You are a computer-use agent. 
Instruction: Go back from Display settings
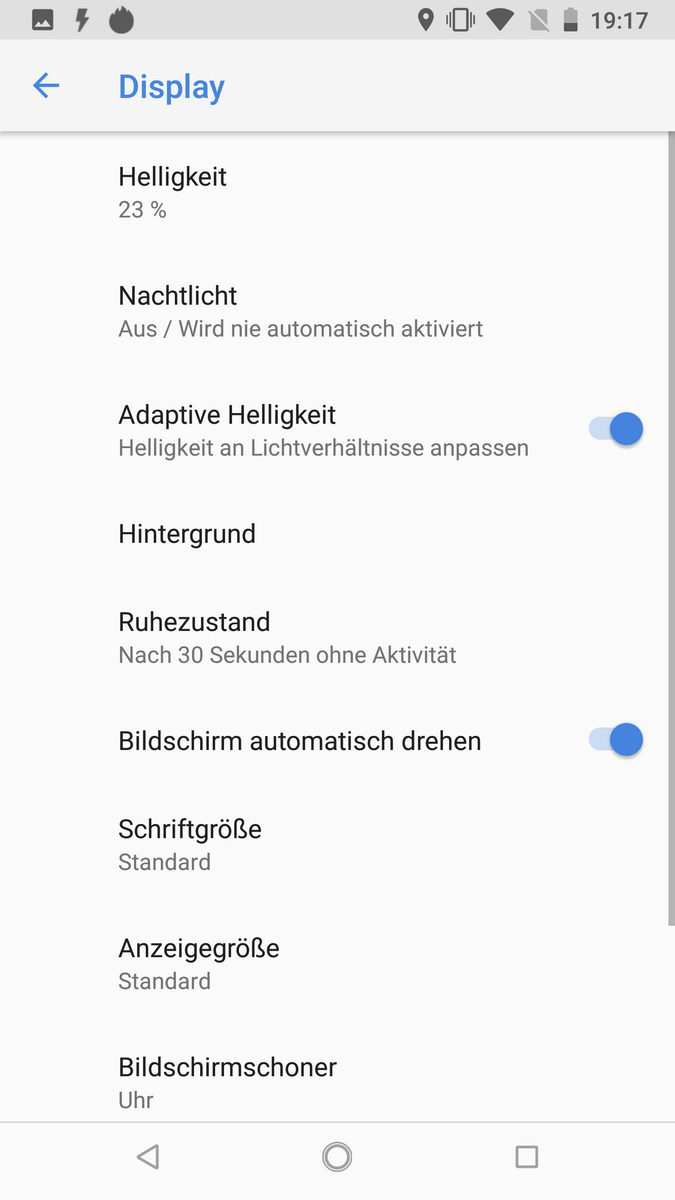[46, 87]
